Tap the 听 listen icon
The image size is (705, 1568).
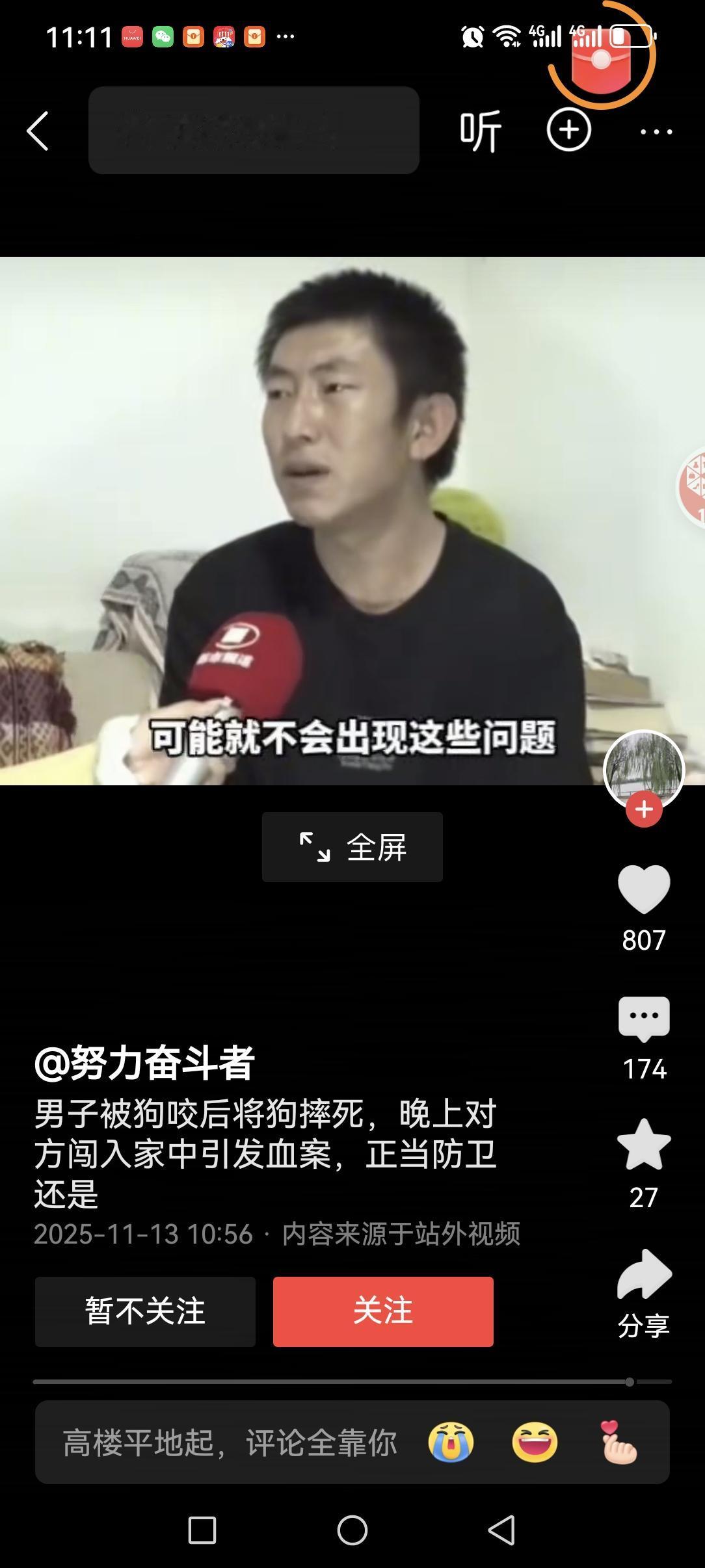click(479, 129)
